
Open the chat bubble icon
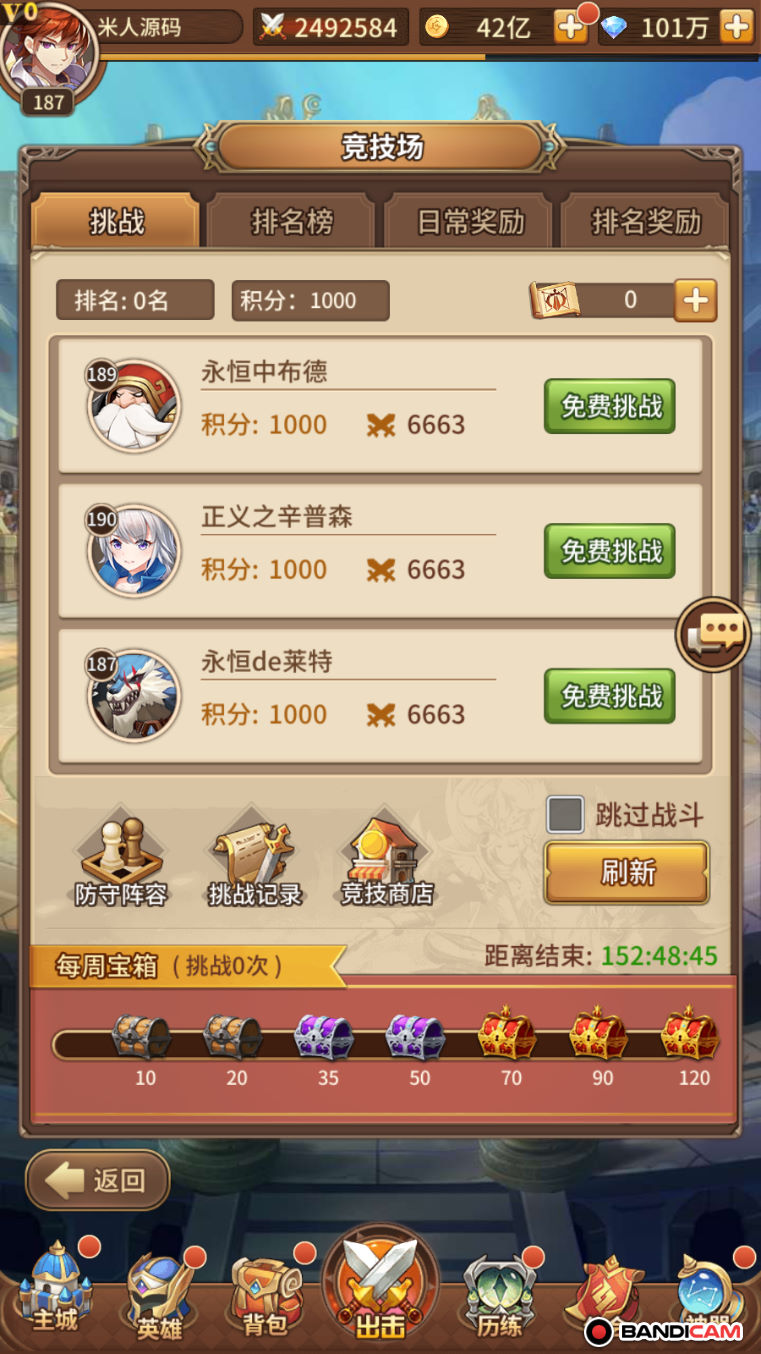(x=713, y=633)
